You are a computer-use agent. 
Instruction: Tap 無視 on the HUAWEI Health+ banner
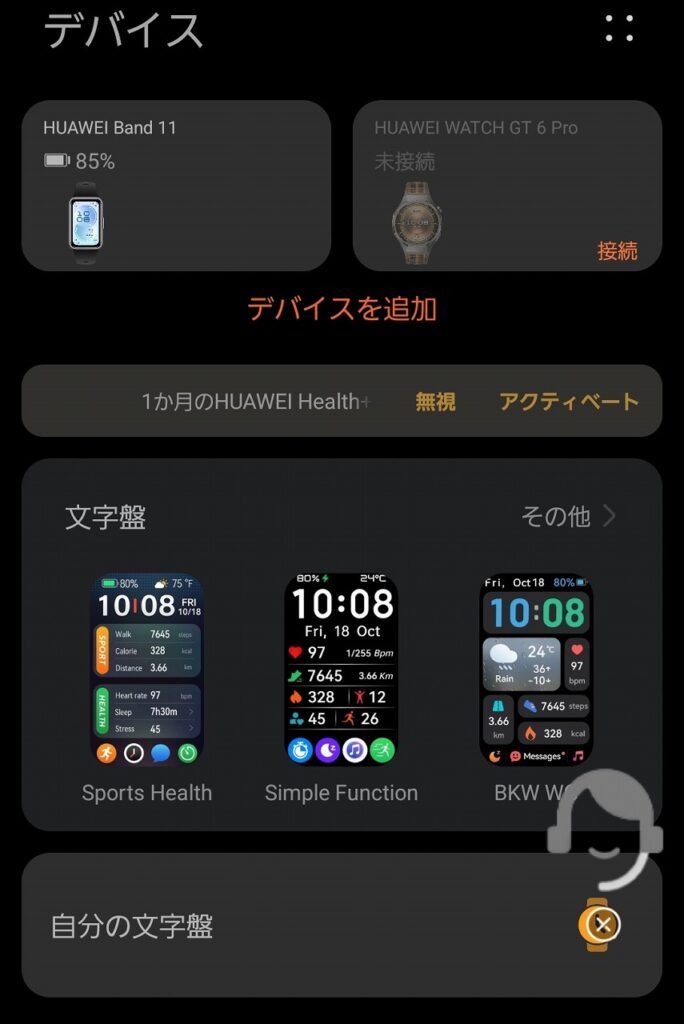(435, 401)
